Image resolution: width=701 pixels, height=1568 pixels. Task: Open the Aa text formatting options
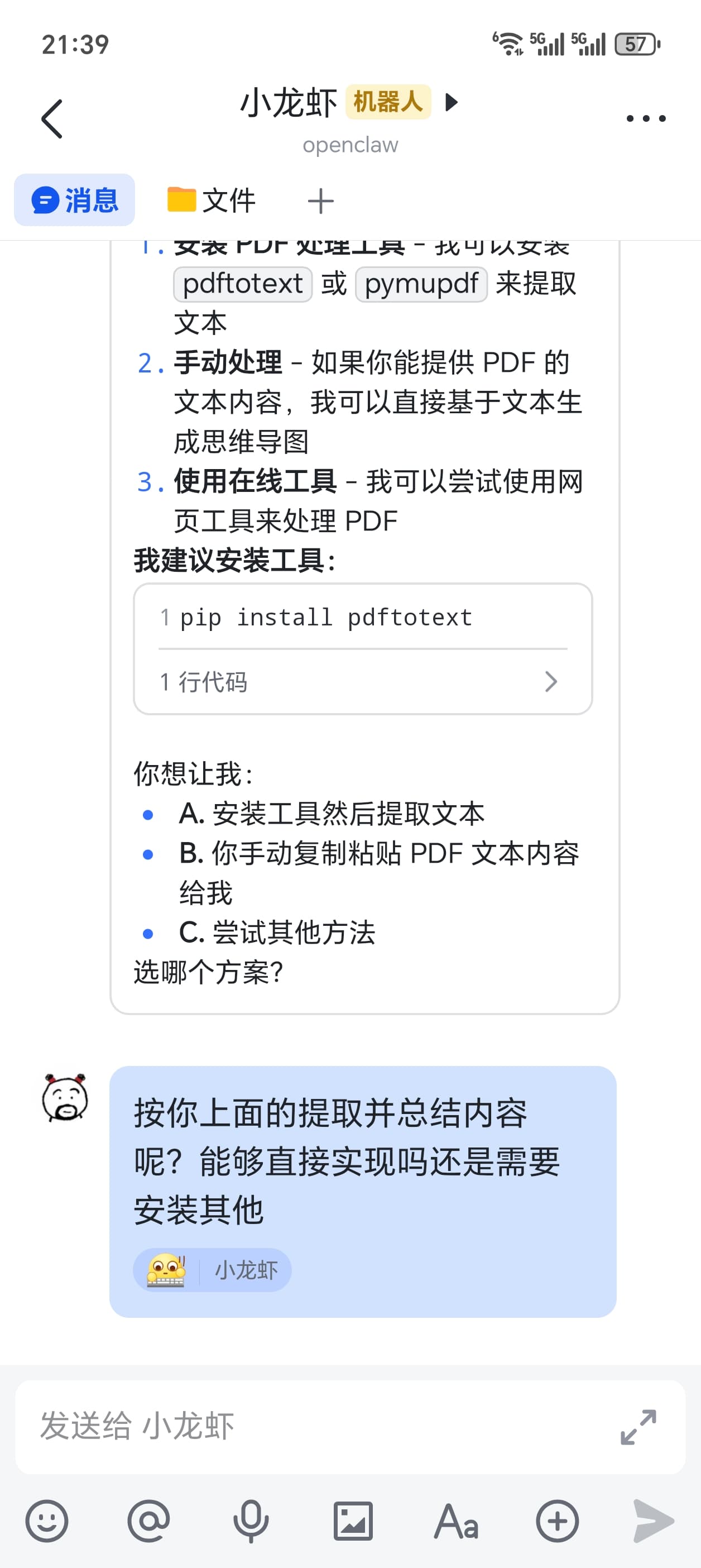pyautogui.click(x=456, y=1521)
